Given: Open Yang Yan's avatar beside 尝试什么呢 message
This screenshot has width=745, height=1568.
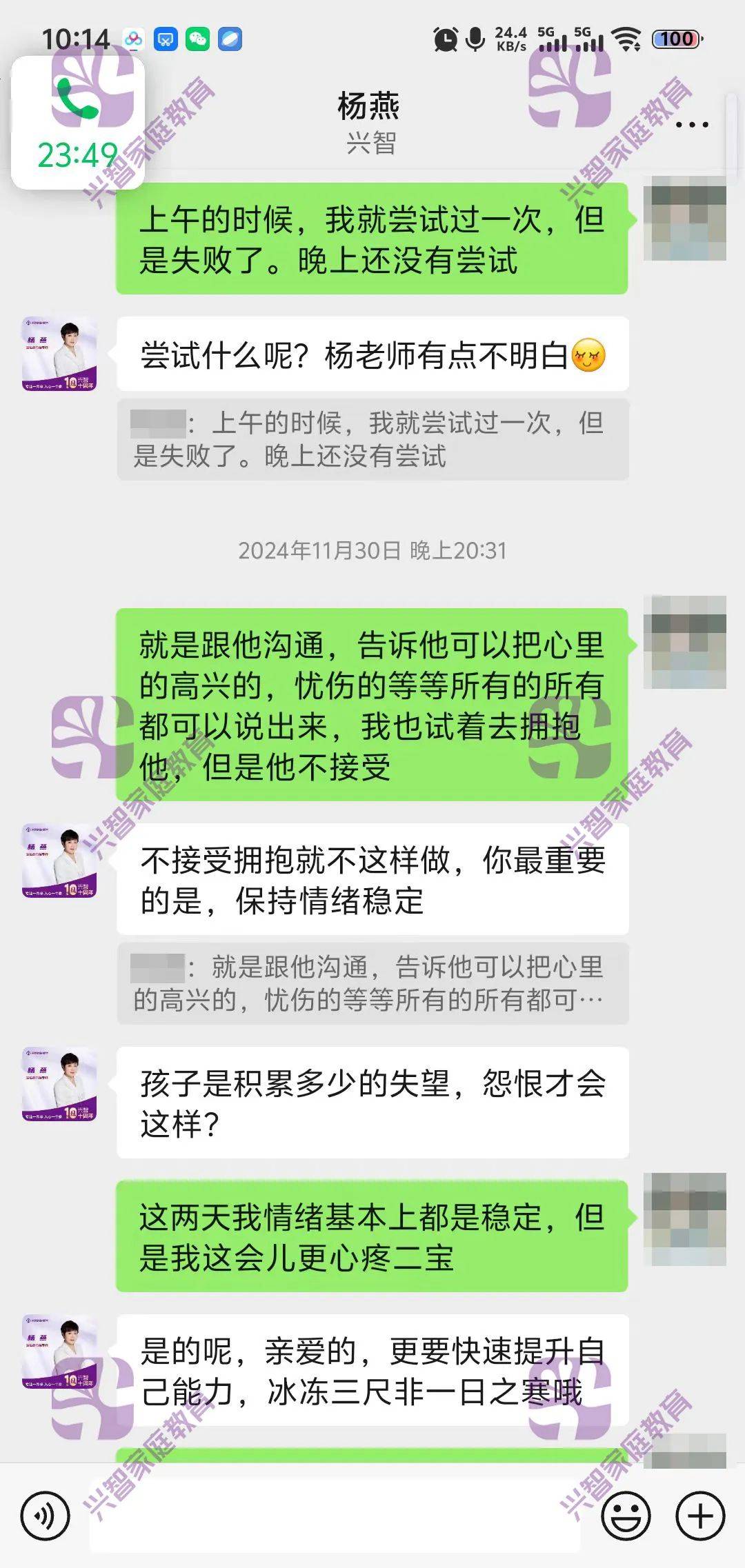Looking at the screenshot, I should click(59, 354).
